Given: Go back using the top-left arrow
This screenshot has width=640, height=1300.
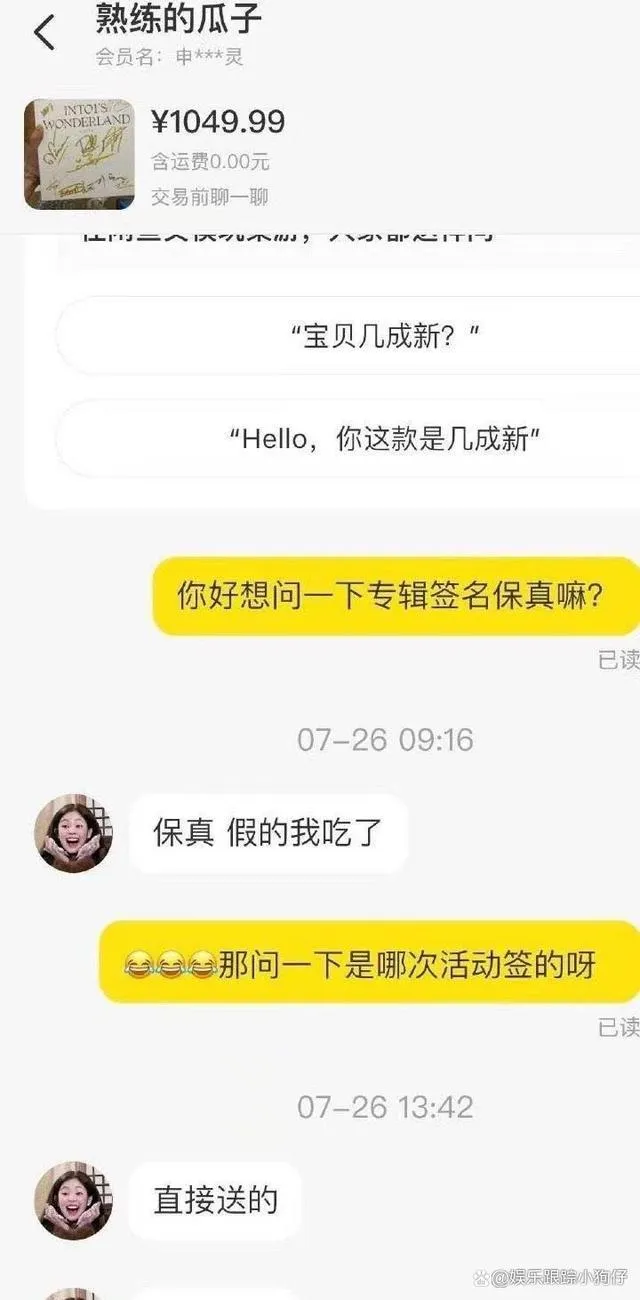Looking at the screenshot, I should pyautogui.click(x=44, y=33).
